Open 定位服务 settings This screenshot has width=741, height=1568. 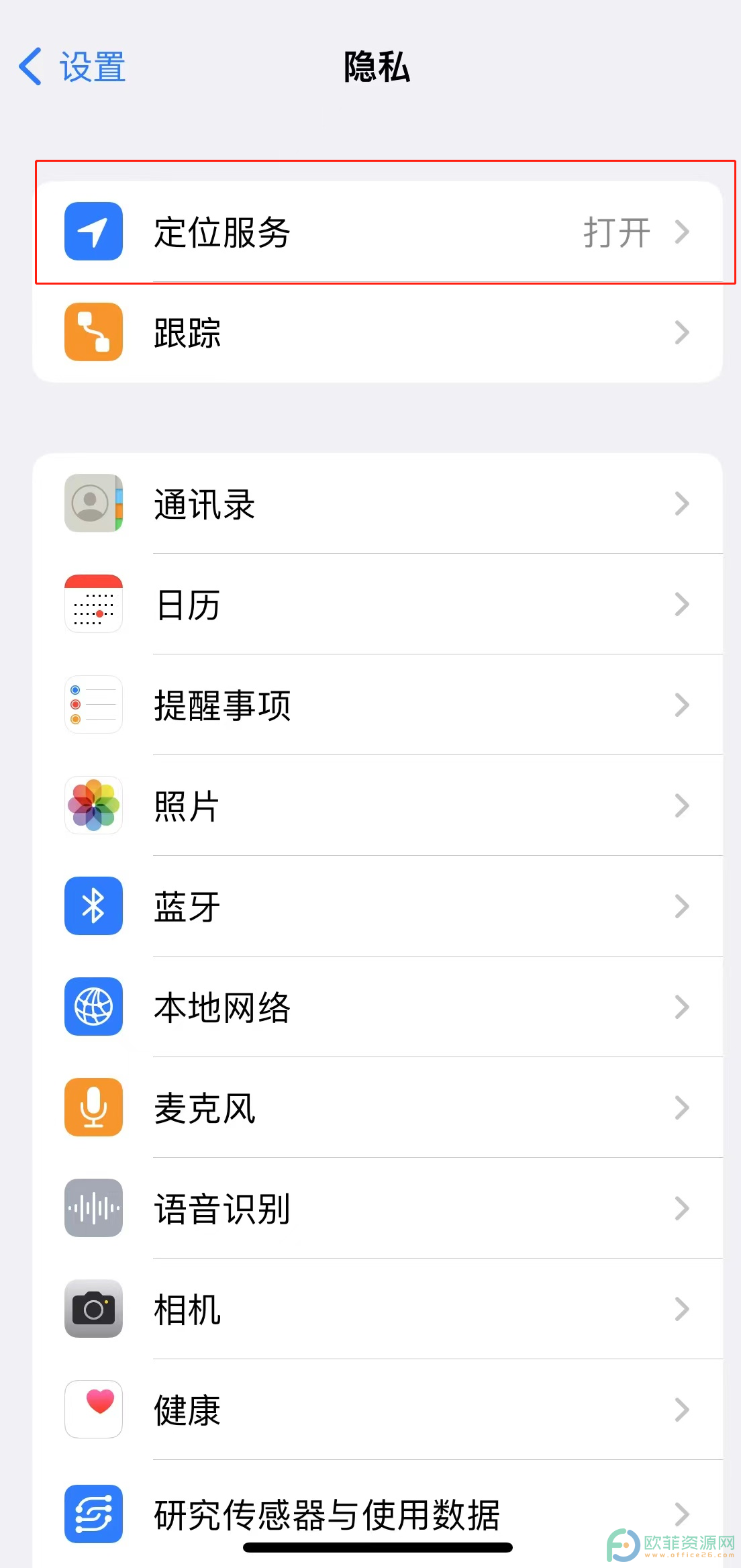tap(377, 232)
